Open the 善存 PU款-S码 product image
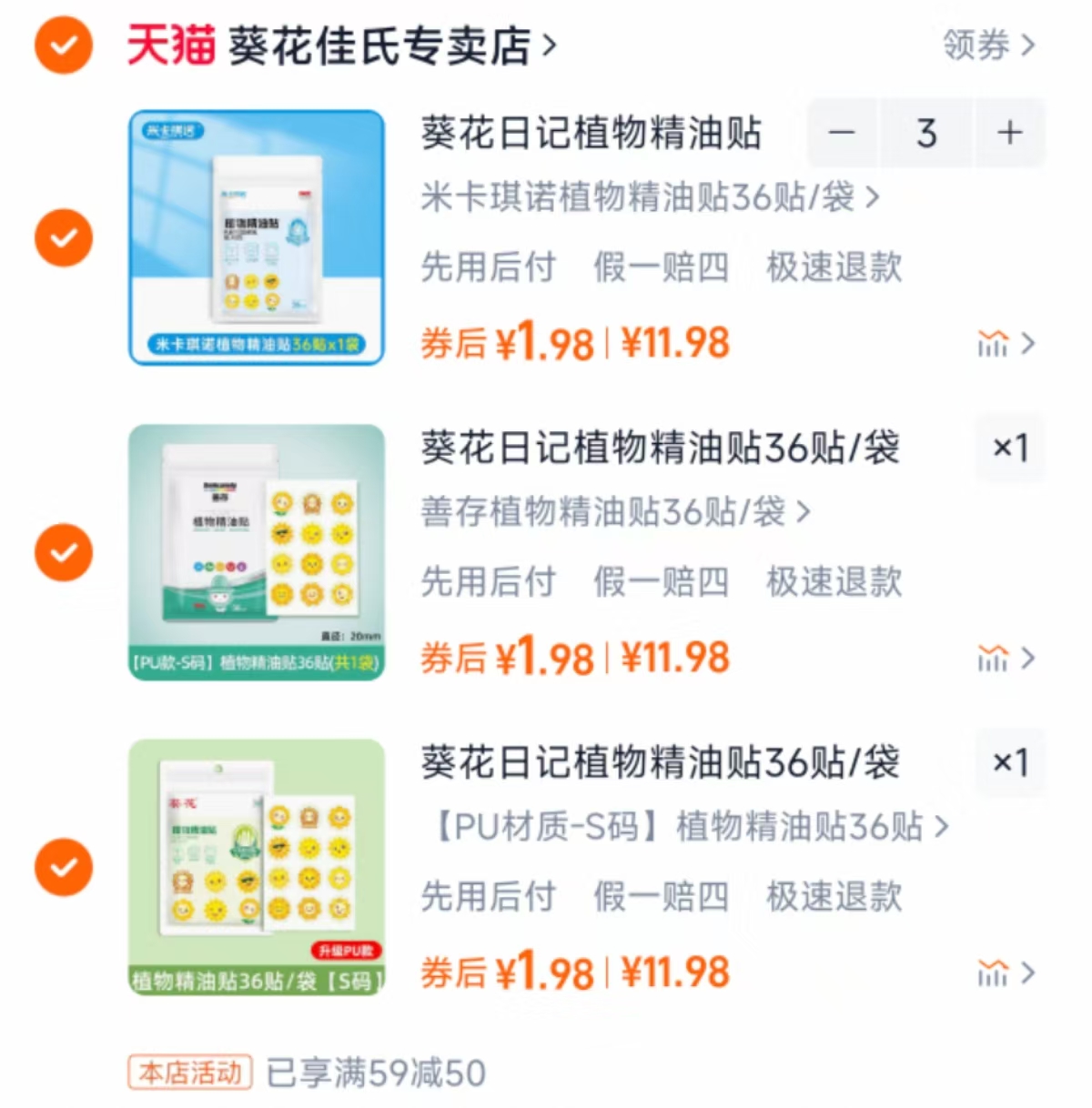1092x1108 pixels. tap(257, 552)
